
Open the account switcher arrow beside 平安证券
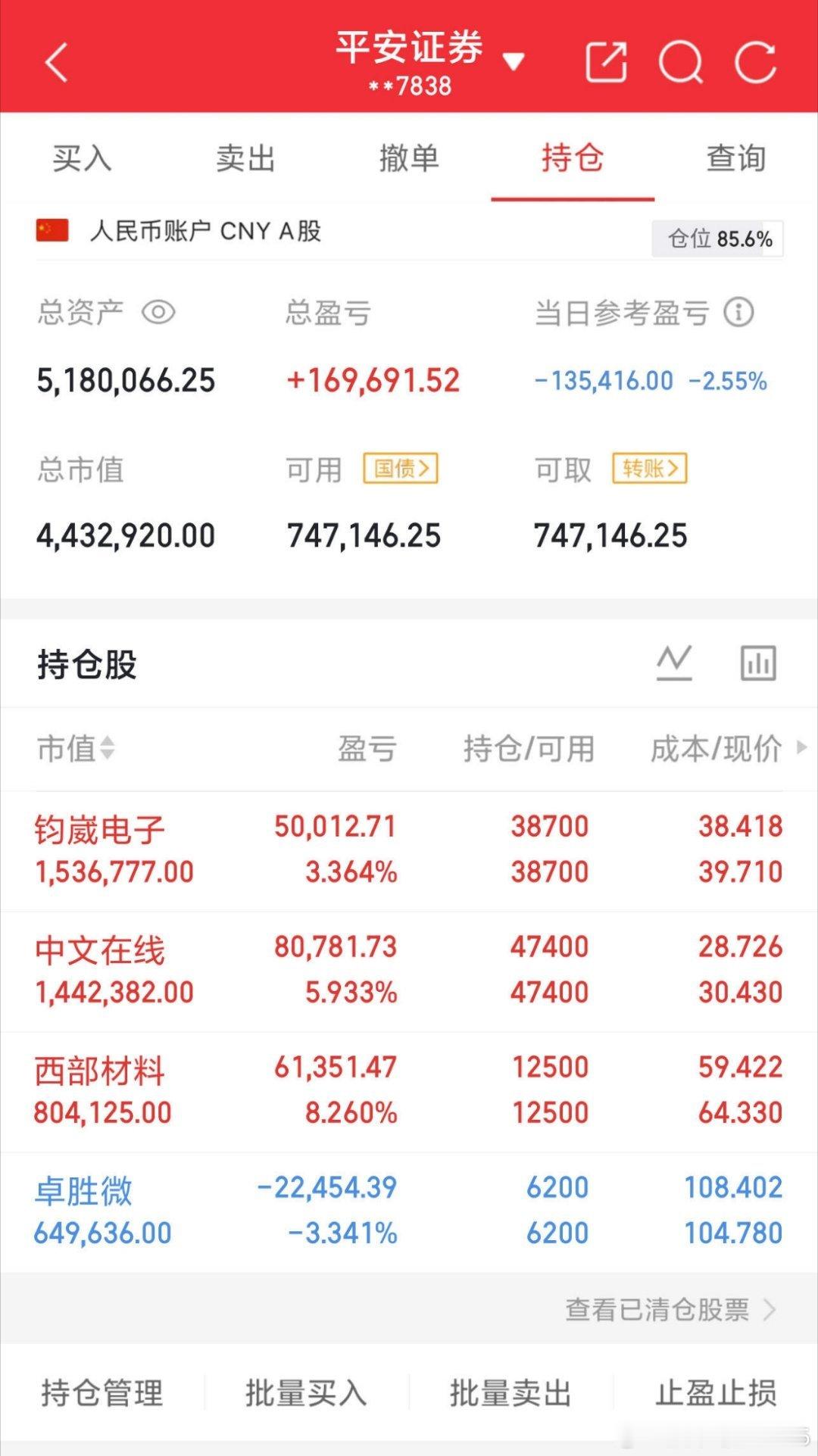tap(514, 62)
